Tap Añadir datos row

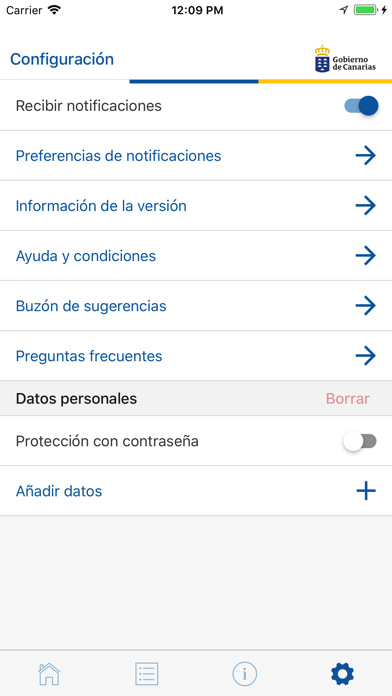(x=196, y=491)
